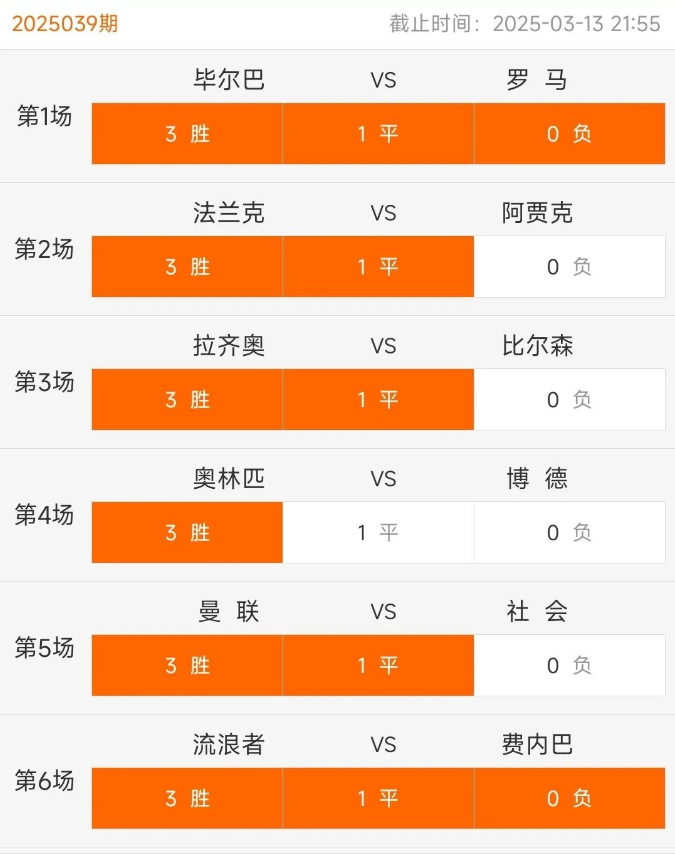This screenshot has height=855, width=675.
Task: Add 0 负 for 曼联 vs 社会
Action: click(x=569, y=666)
